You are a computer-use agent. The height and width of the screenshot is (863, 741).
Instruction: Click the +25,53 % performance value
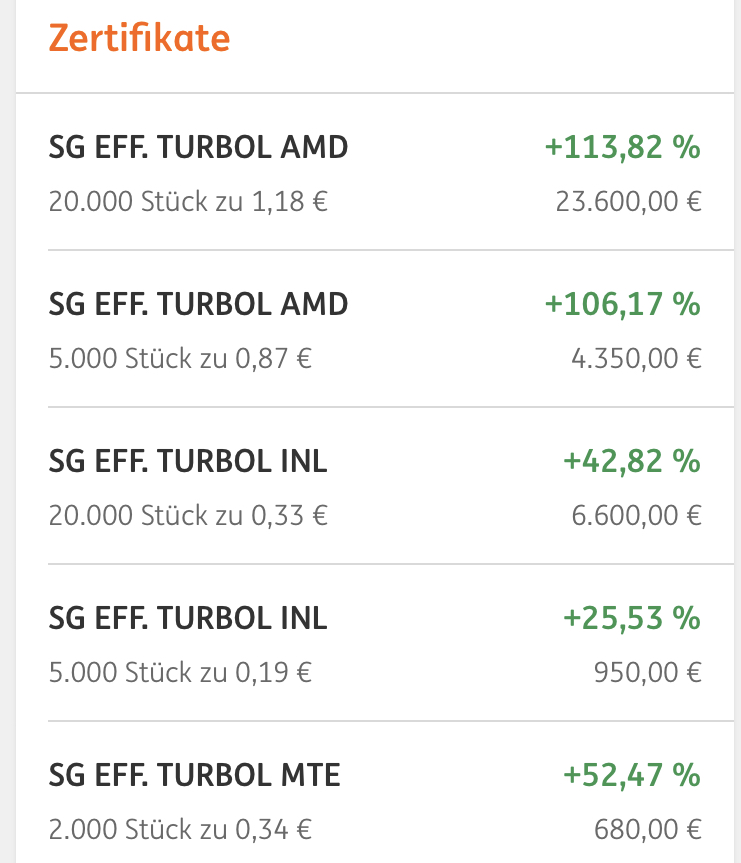(629, 618)
